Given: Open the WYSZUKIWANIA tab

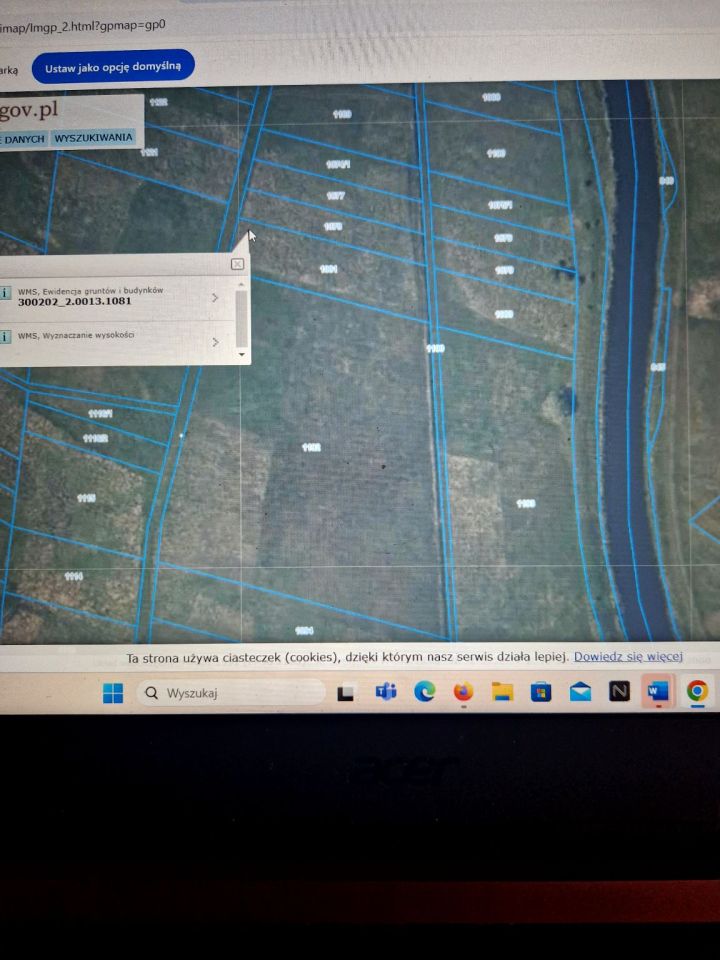Looking at the screenshot, I should tap(93, 138).
